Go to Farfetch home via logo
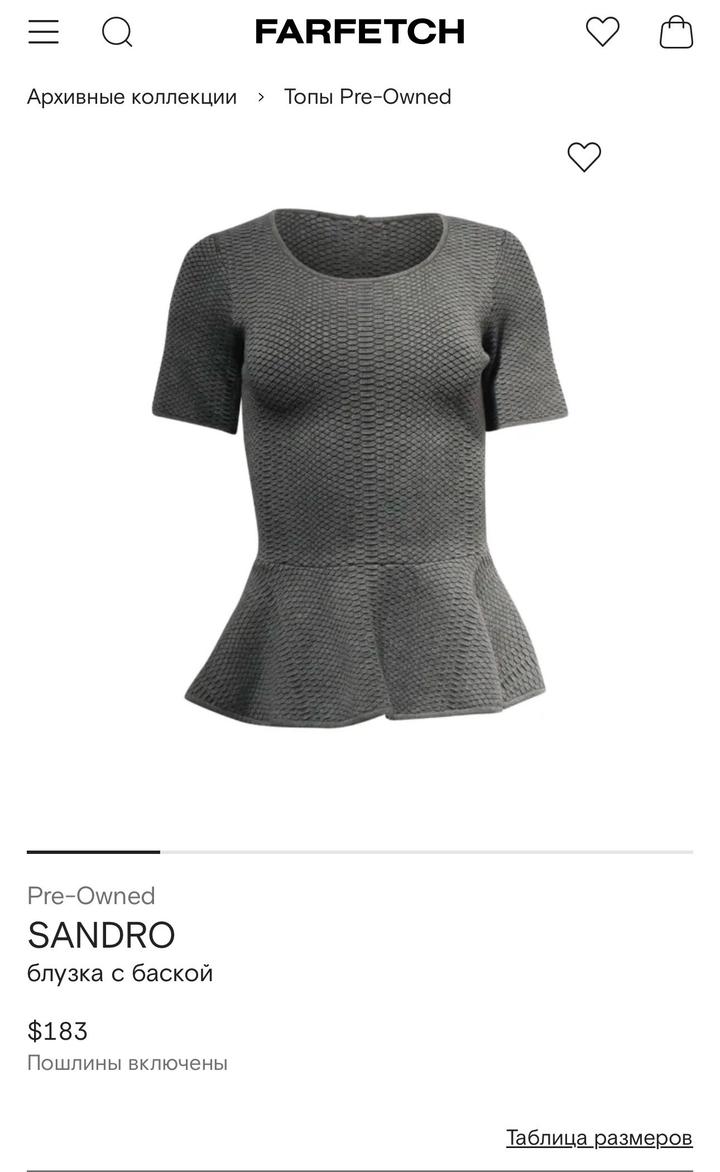 pos(360,32)
